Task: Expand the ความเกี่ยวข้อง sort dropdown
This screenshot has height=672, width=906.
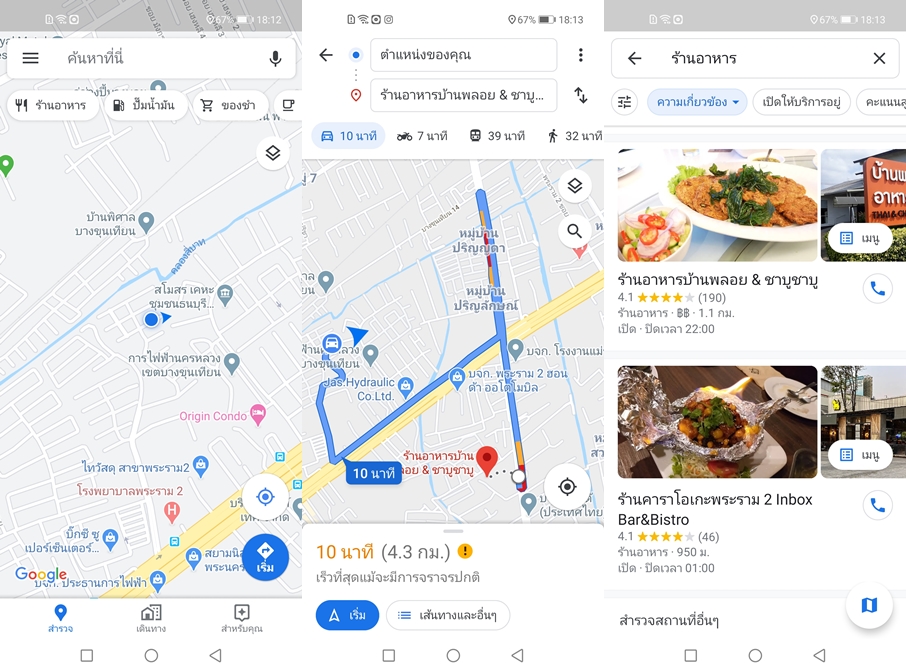Action: 697,102
